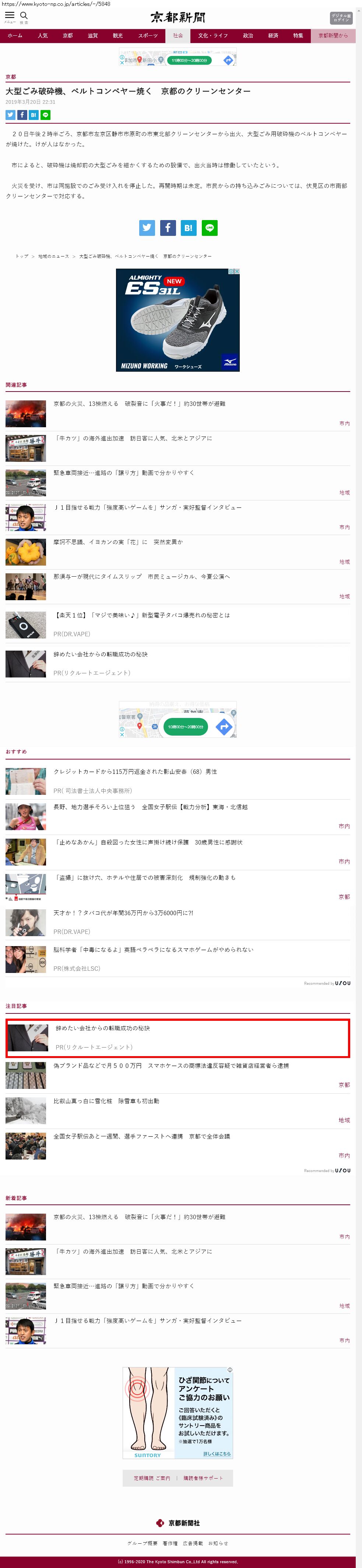The width and height of the screenshot is (362, 1568).
Task: Open the 京都新聞から tab
Action: (x=333, y=35)
